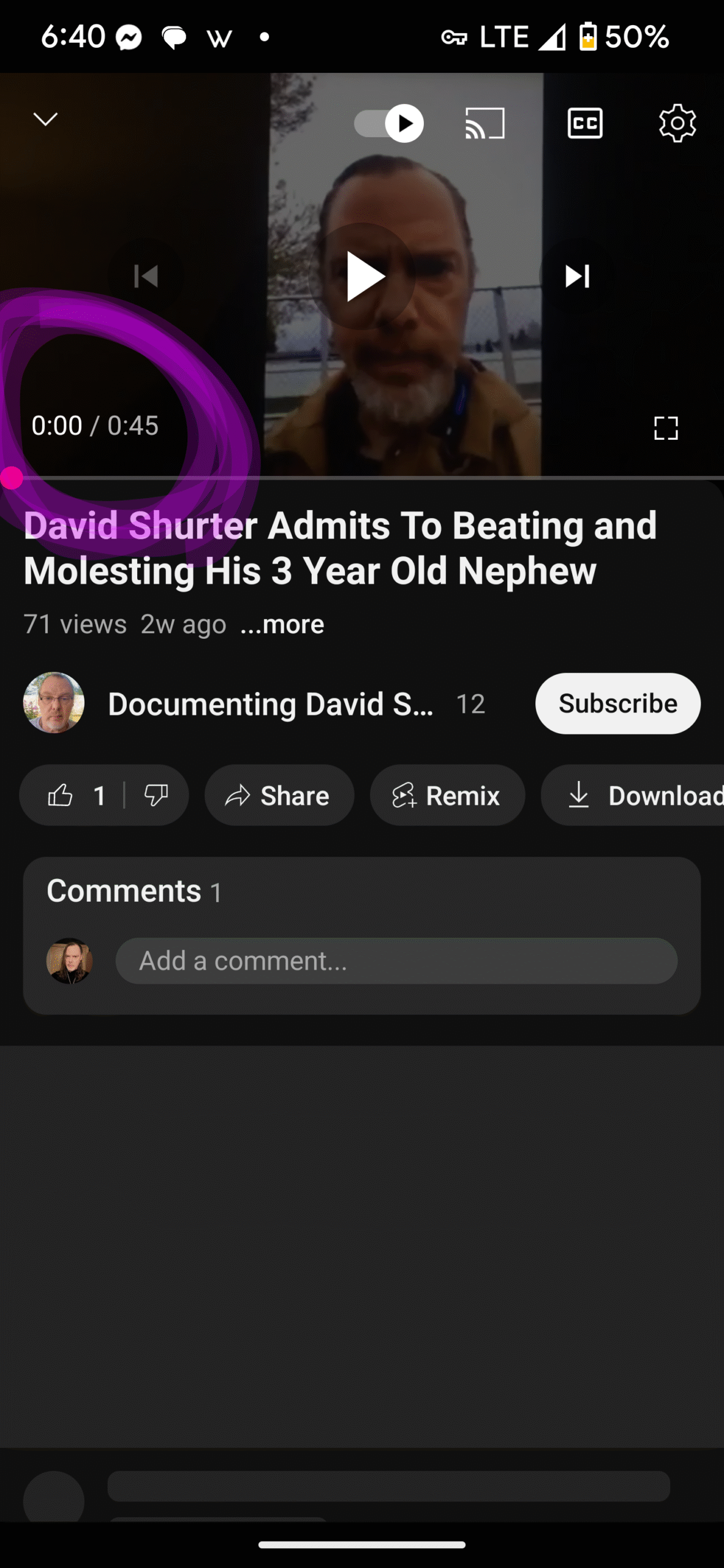Open video settings gear
The width and height of the screenshot is (724, 1568).
(677, 124)
